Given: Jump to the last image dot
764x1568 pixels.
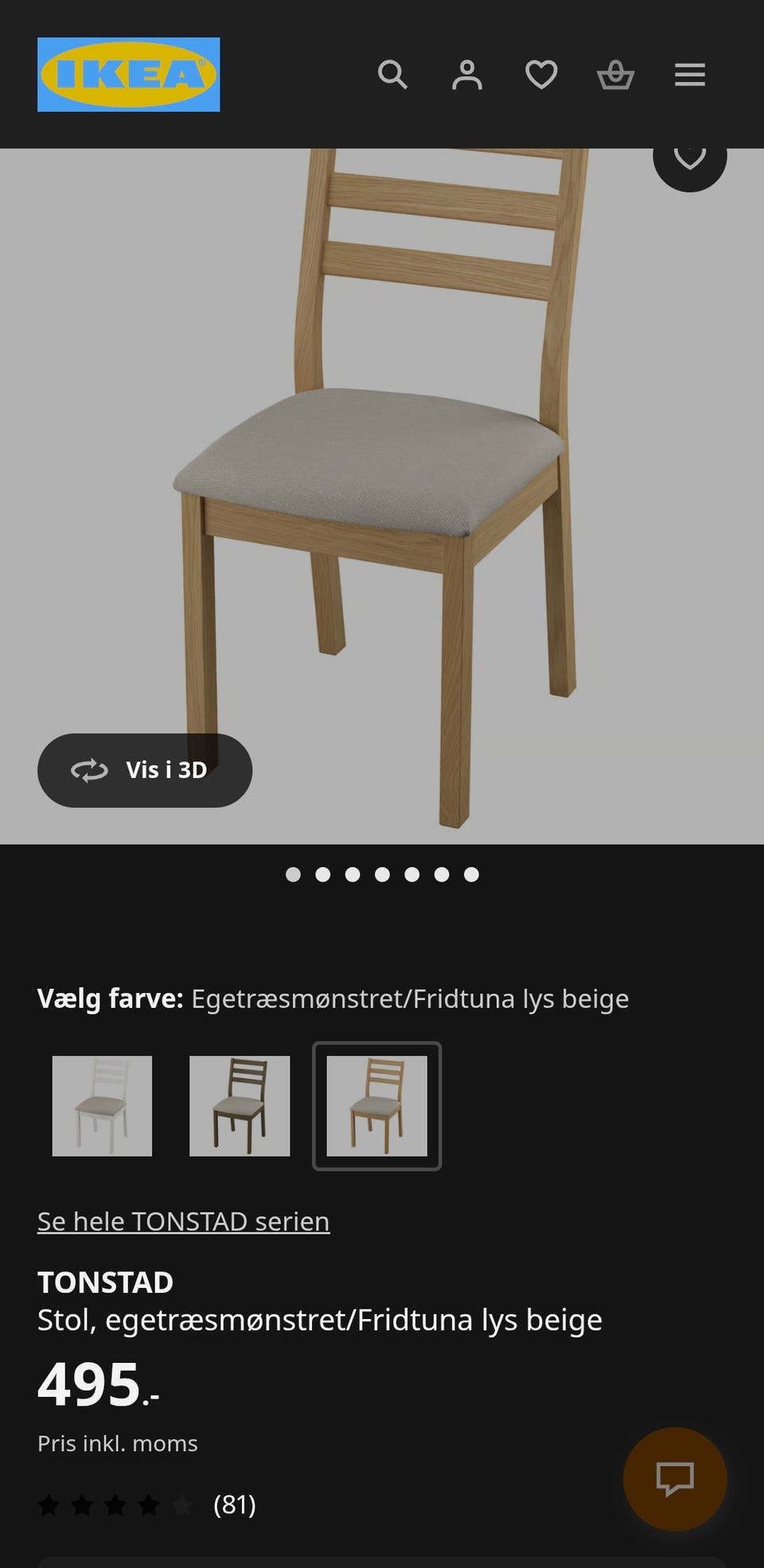Looking at the screenshot, I should (x=471, y=874).
